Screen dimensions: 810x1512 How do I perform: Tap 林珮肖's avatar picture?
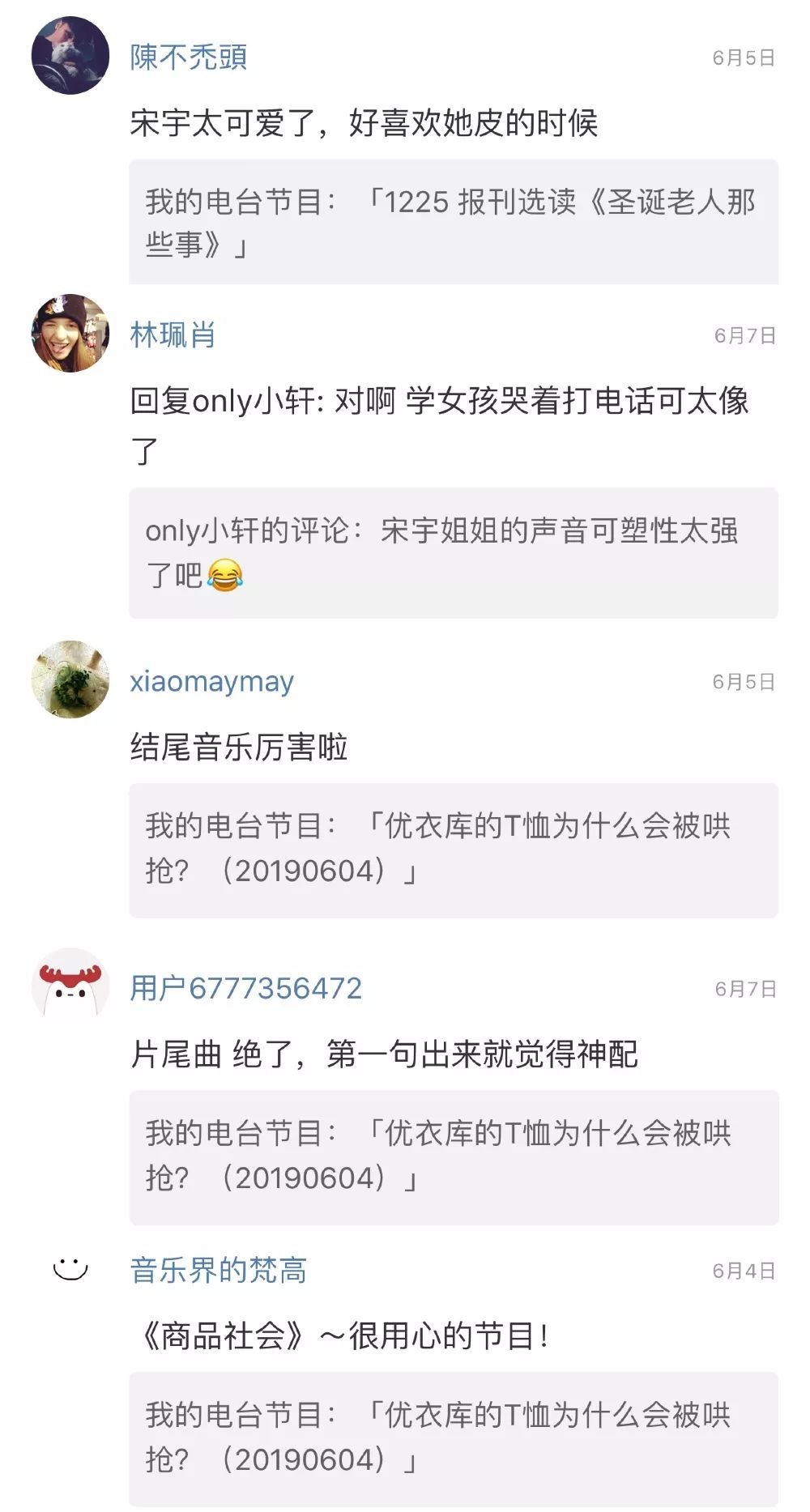pyautogui.click(x=70, y=333)
